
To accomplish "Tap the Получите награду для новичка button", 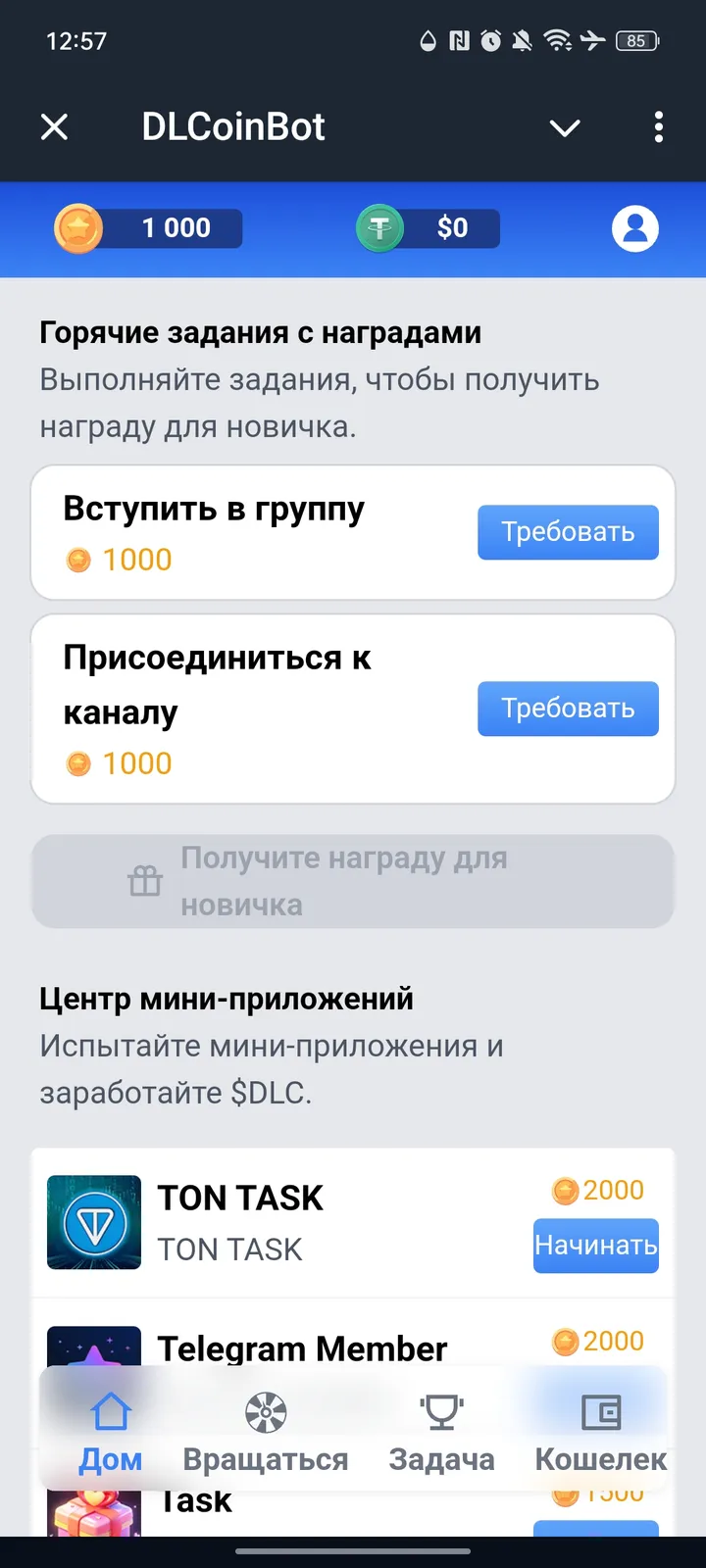I will [x=353, y=880].
